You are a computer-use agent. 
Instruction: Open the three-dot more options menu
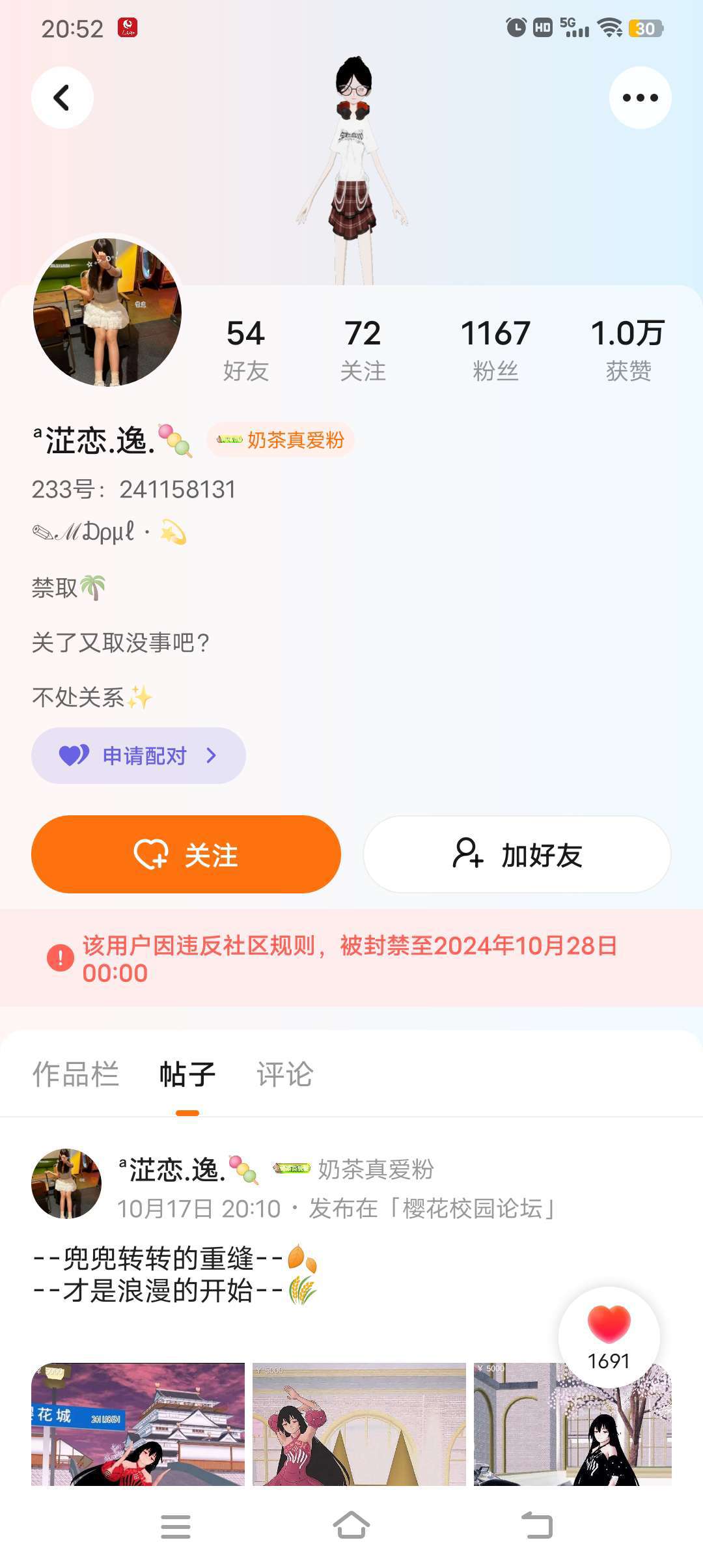coord(640,98)
